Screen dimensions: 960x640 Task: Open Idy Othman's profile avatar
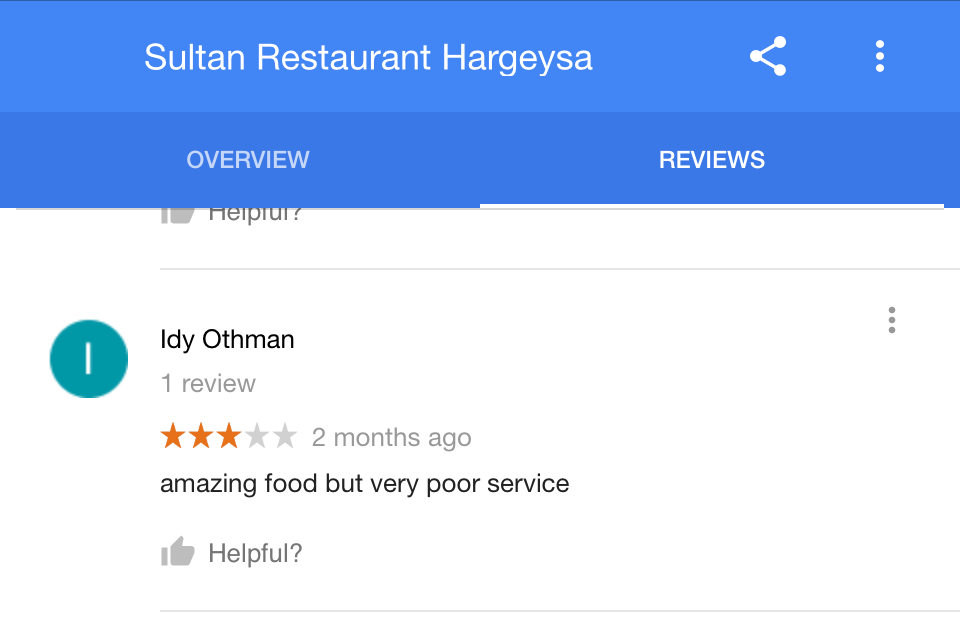click(89, 359)
